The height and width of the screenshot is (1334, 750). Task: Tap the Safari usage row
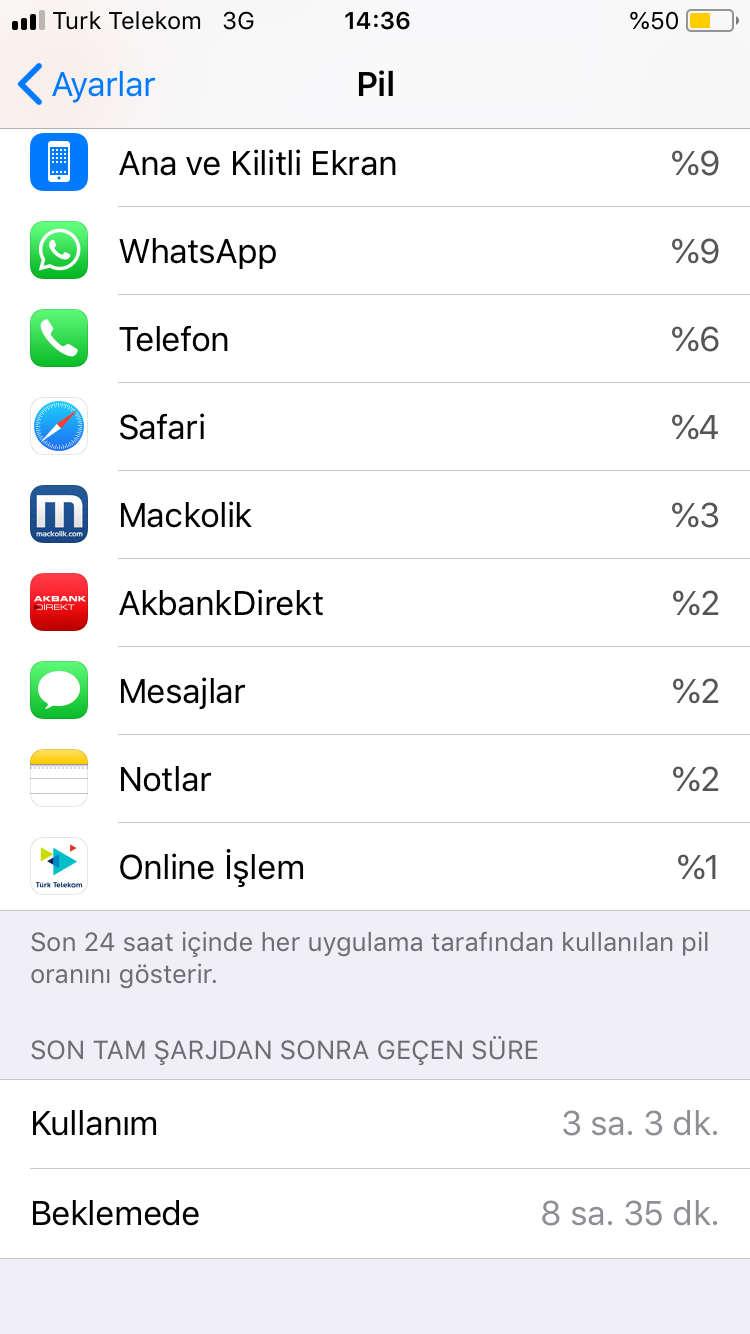375,427
